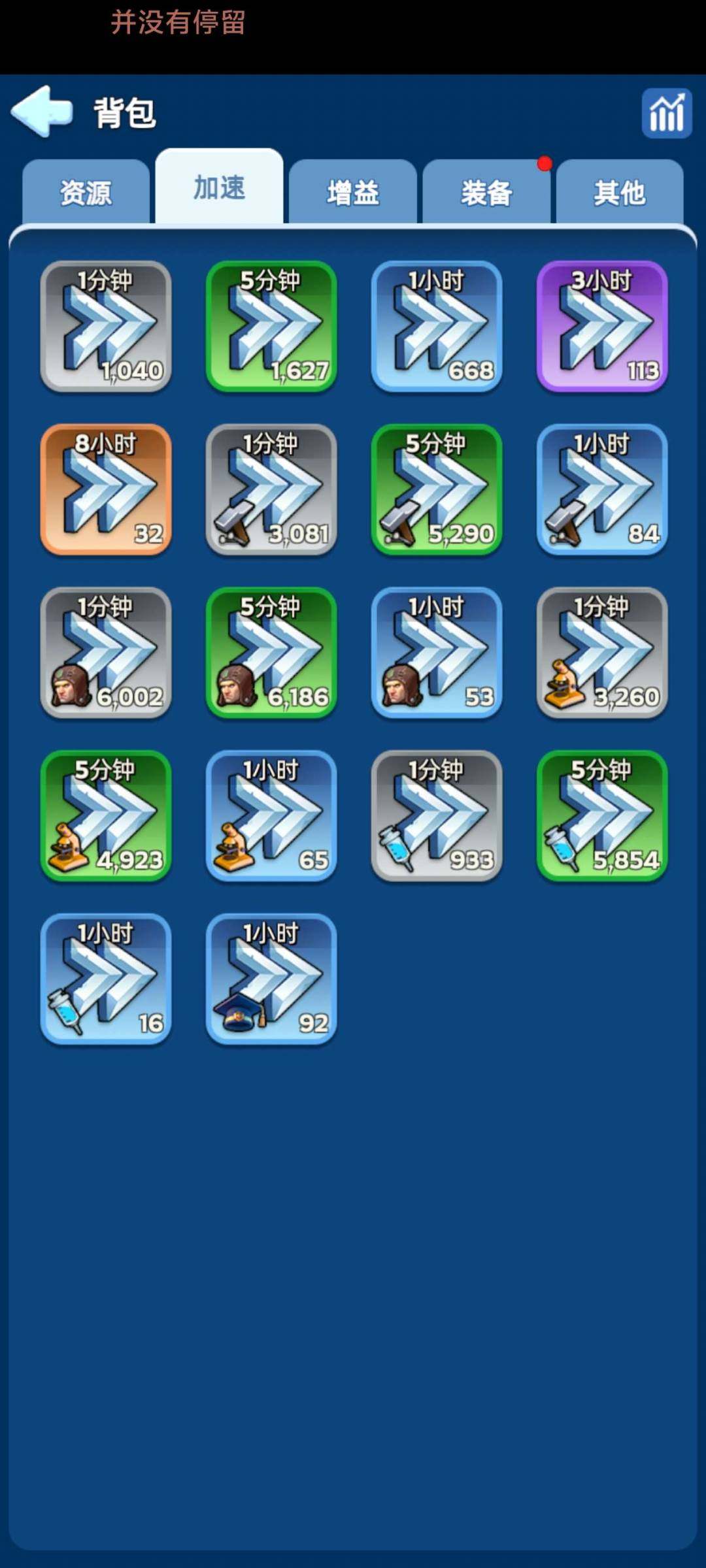Open the graduation cap 1小时 speedup
Image resolution: width=706 pixels, height=1568 pixels.
tap(271, 979)
